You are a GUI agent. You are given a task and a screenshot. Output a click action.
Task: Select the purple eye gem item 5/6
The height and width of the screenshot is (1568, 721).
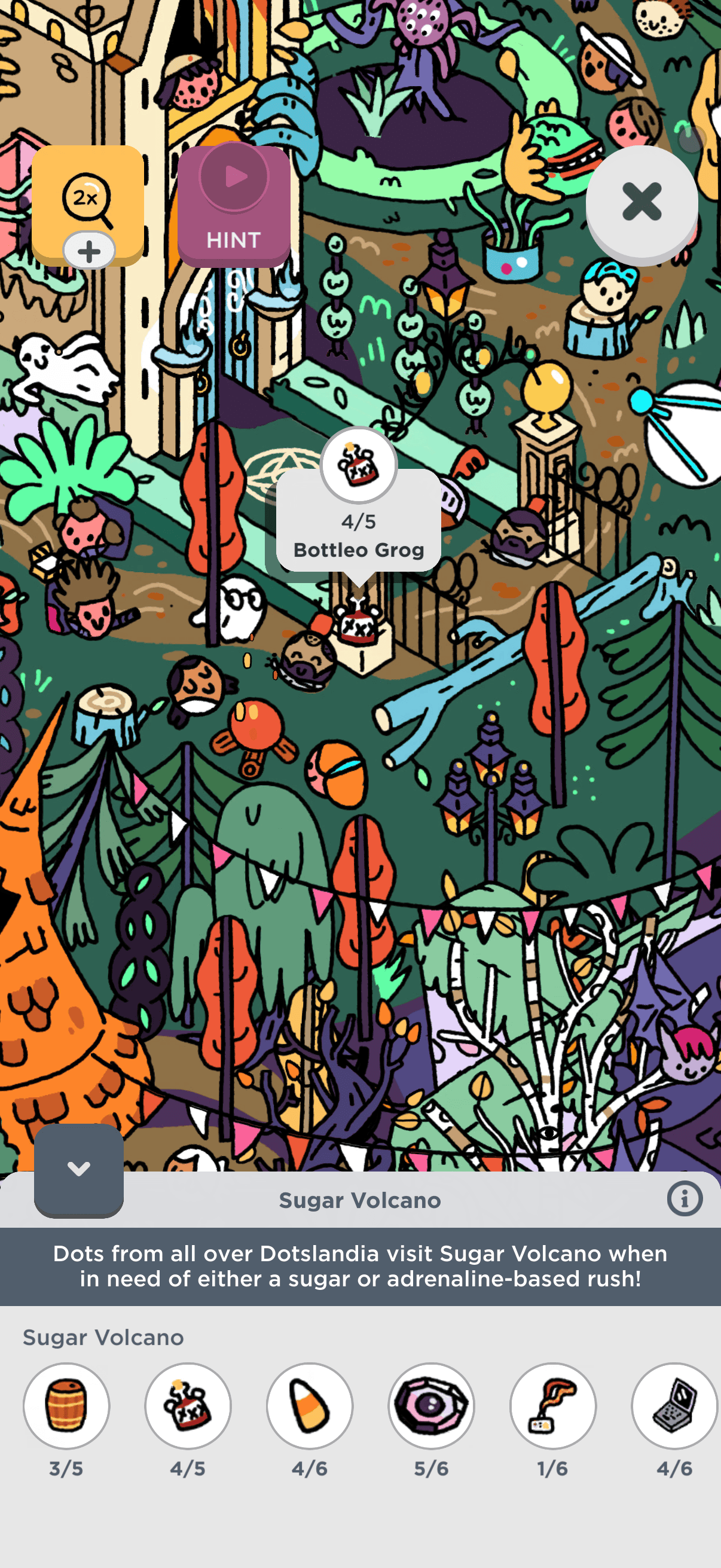click(x=432, y=1405)
